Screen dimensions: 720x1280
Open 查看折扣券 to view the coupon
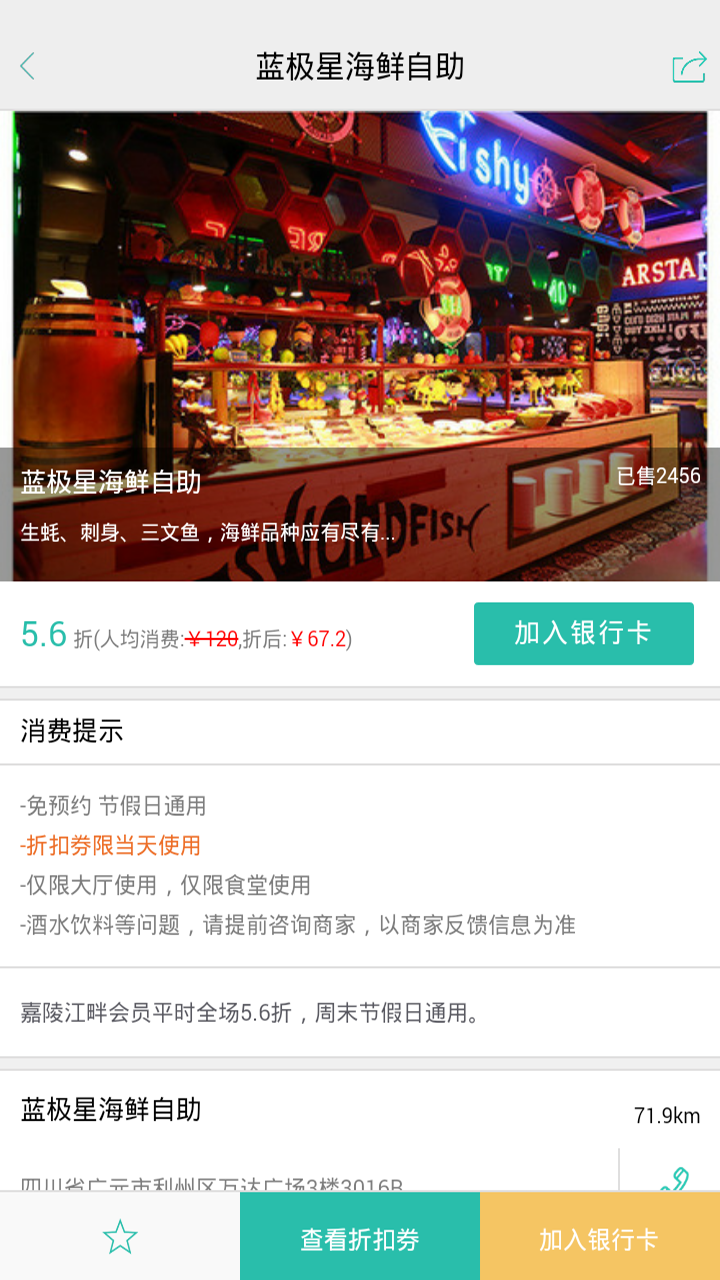pos(360,1238)
